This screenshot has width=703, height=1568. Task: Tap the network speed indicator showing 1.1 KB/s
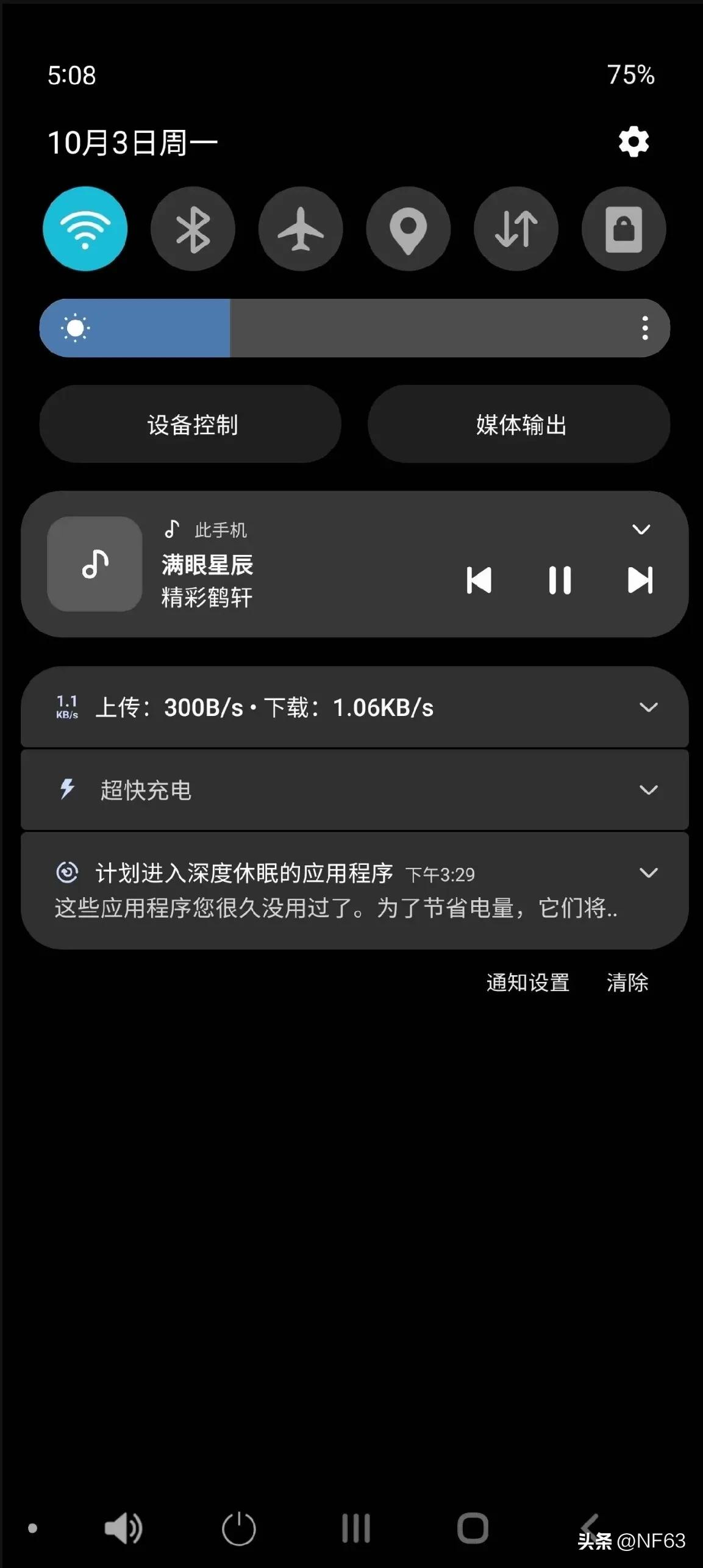[x=66, y=707]
